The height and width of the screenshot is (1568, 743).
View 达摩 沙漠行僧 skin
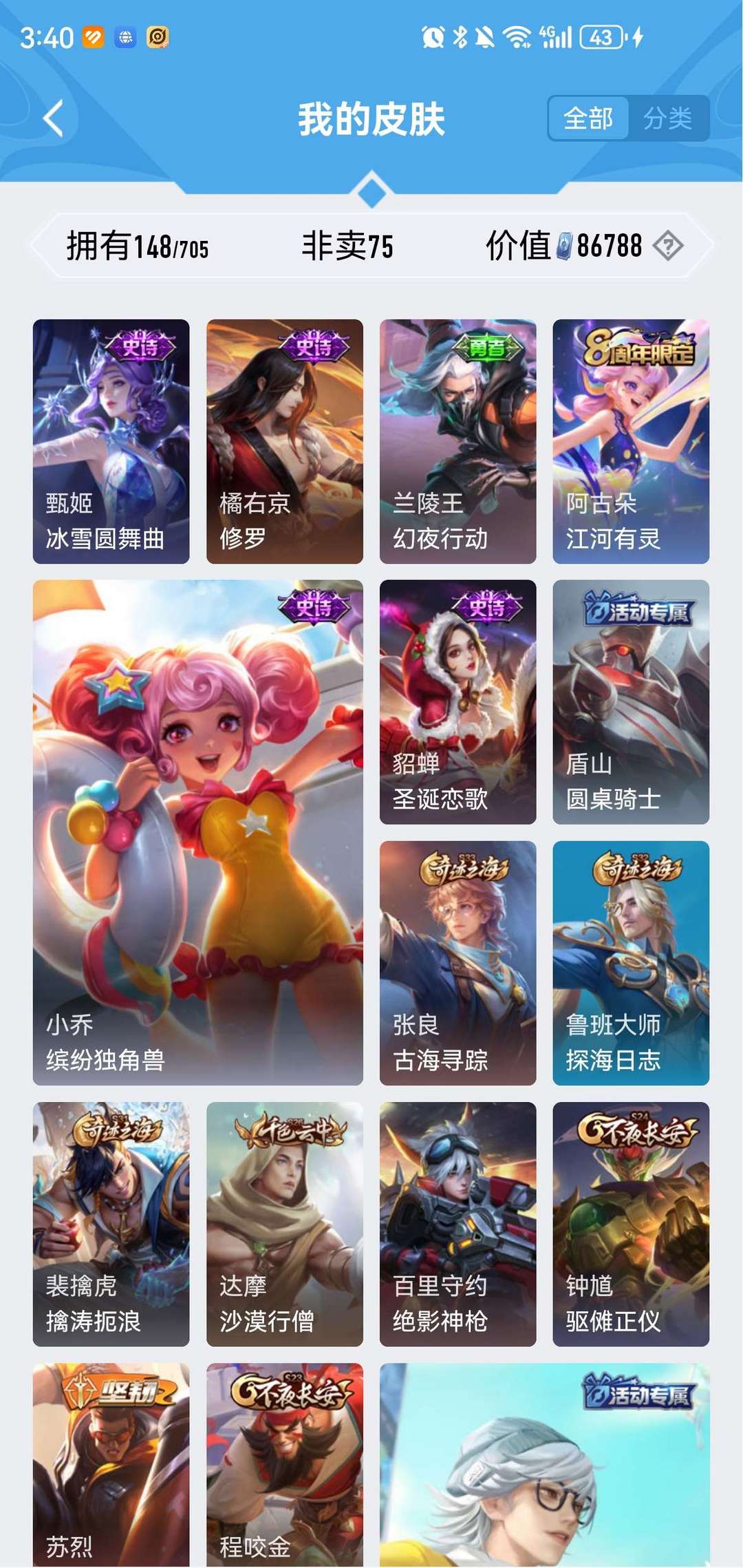click(285, 1224)
